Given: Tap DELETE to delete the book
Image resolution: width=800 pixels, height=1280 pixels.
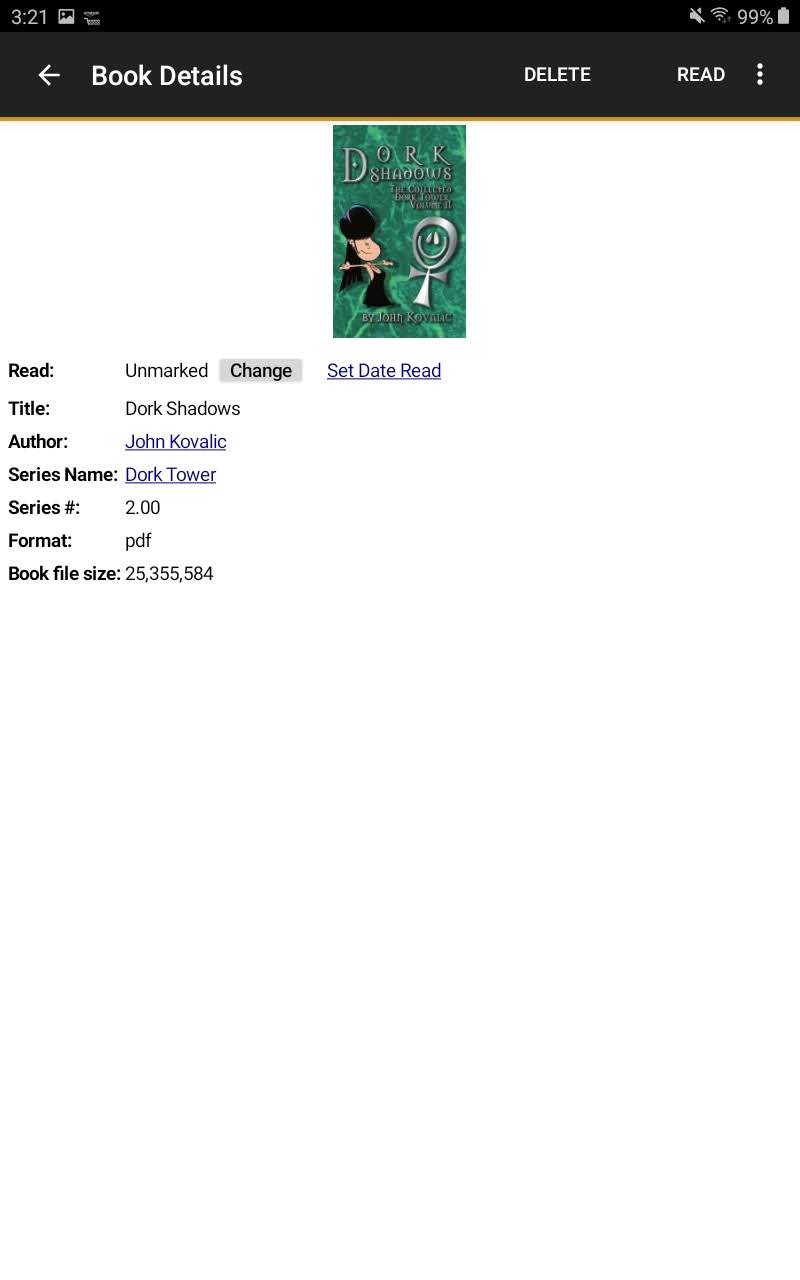Looking at the screenshot, I should [x=557, y=75].
